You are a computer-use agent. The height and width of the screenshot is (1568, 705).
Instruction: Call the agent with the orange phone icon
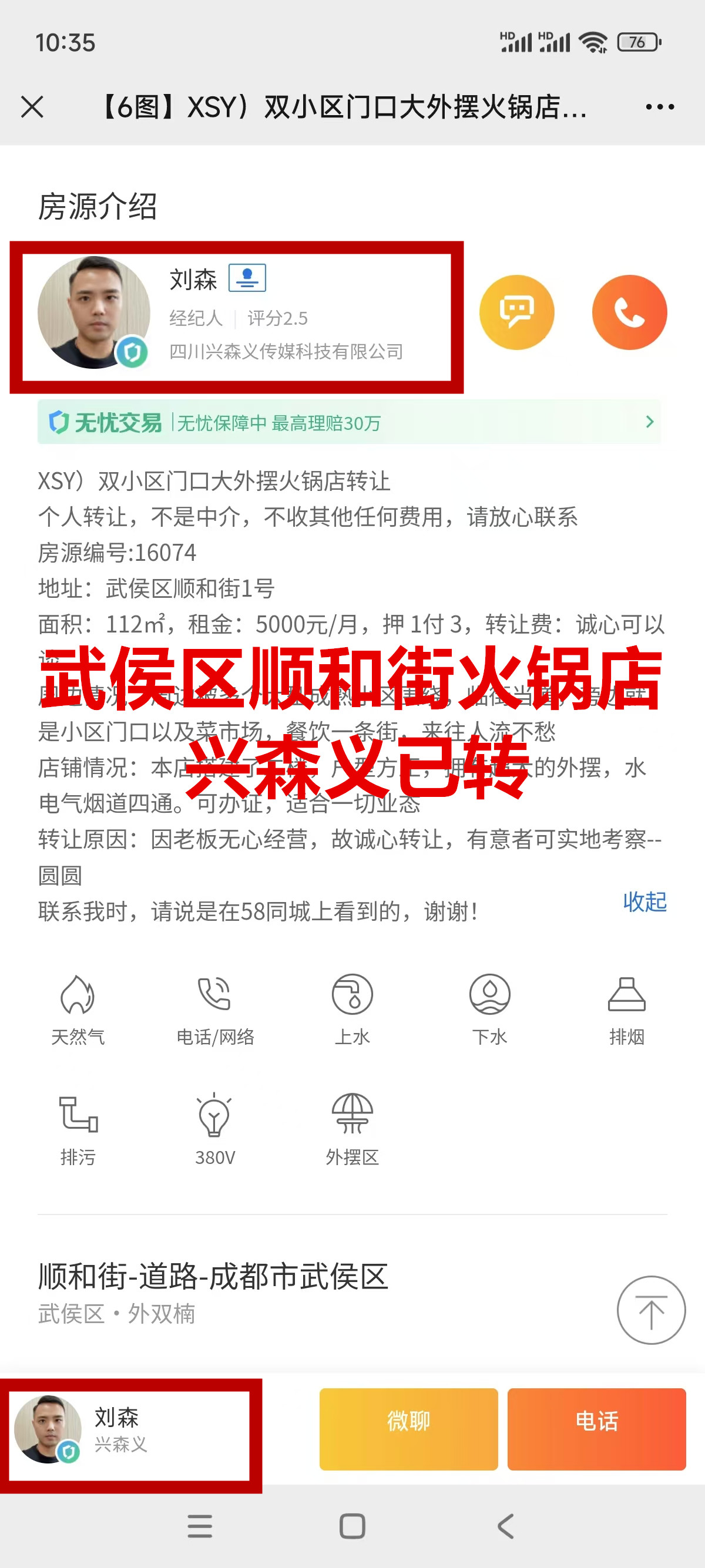(629, 312)
